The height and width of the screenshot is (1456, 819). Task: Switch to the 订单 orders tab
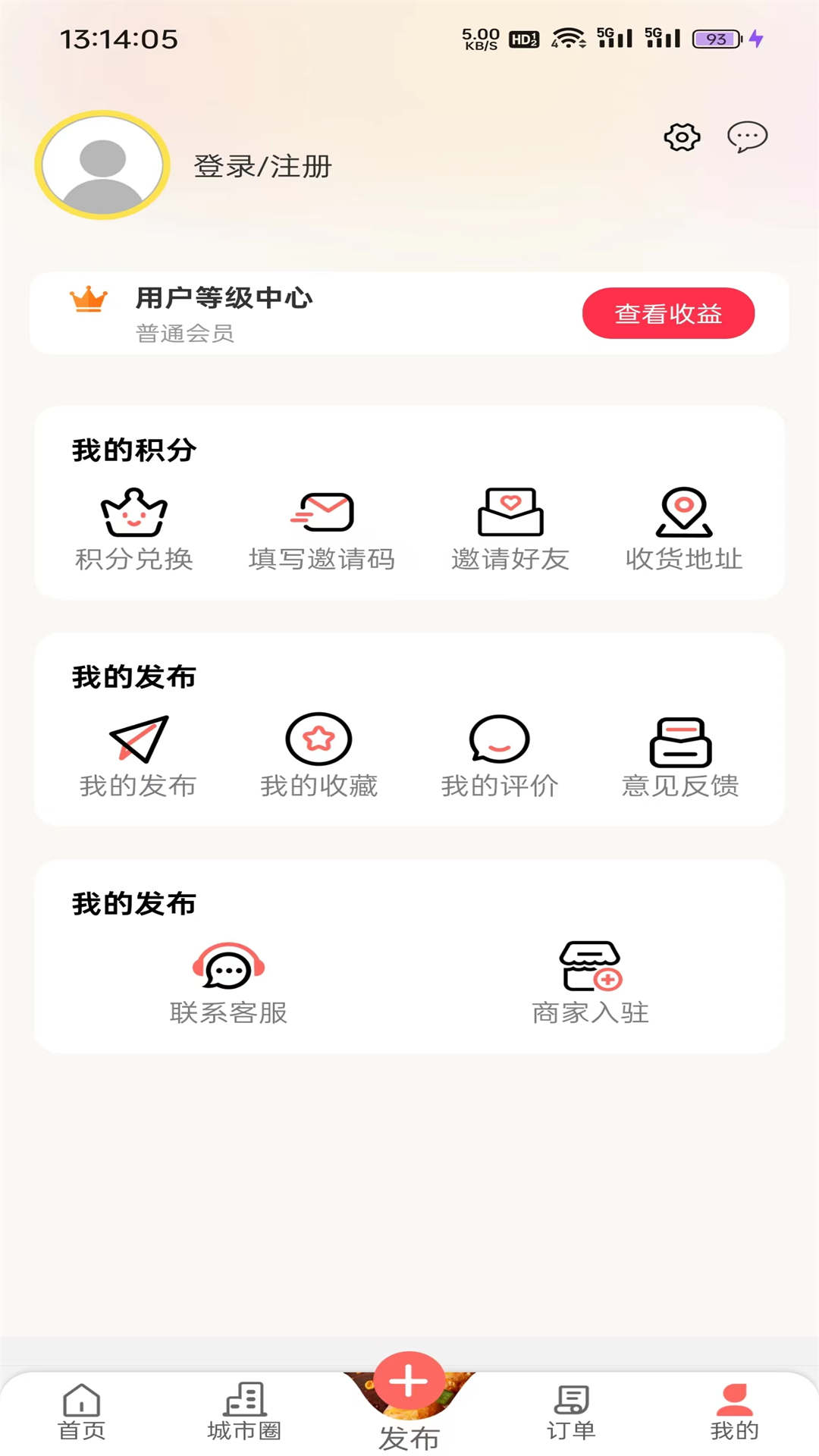coord(571,1412)
